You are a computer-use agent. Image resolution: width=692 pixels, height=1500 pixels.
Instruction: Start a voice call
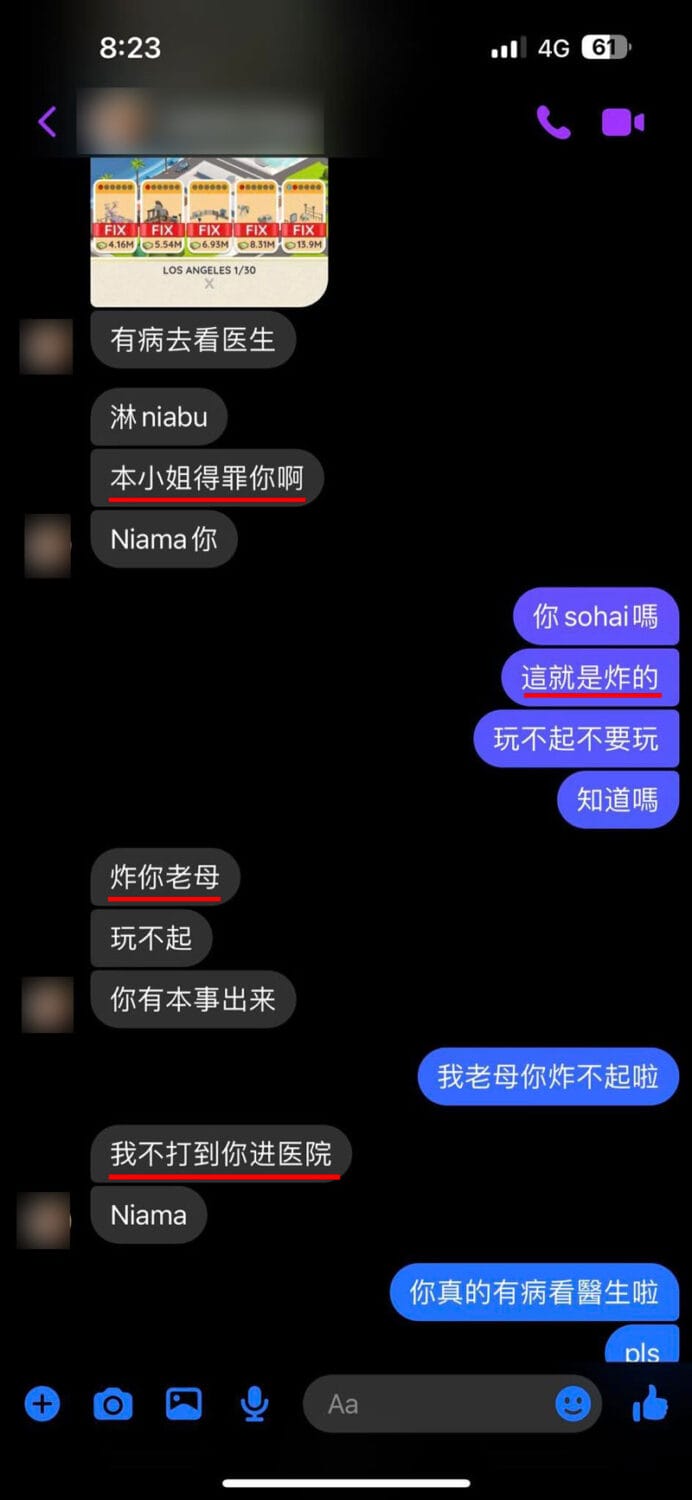[x=552, y=122]
